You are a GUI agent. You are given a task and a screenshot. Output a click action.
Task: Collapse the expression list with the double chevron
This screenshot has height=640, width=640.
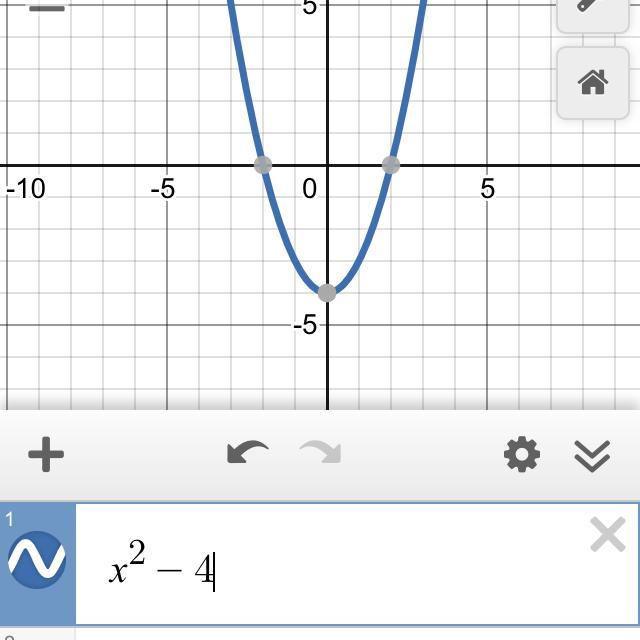(x=592, y=456)
